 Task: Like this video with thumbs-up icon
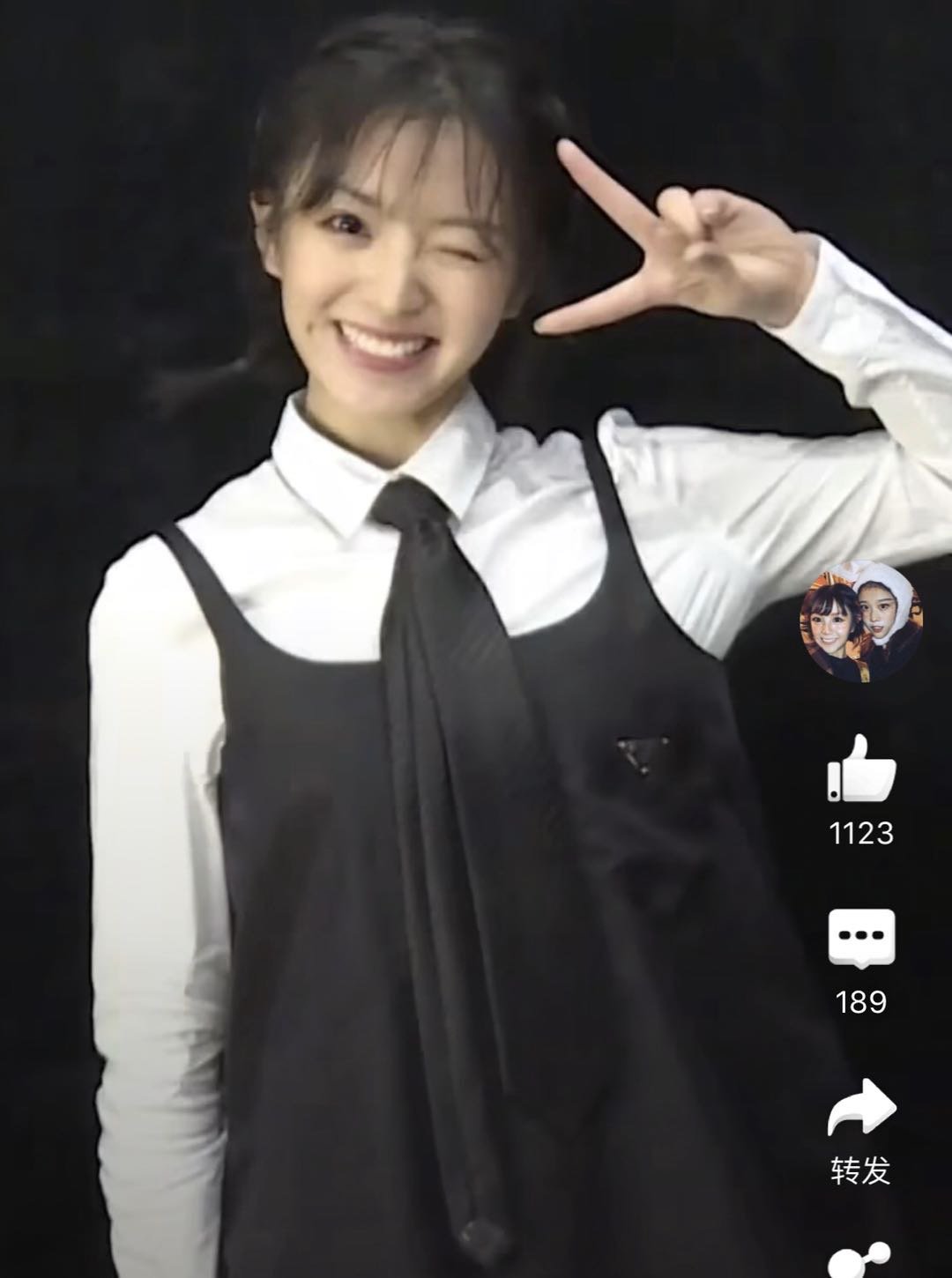tap(861, 769)
